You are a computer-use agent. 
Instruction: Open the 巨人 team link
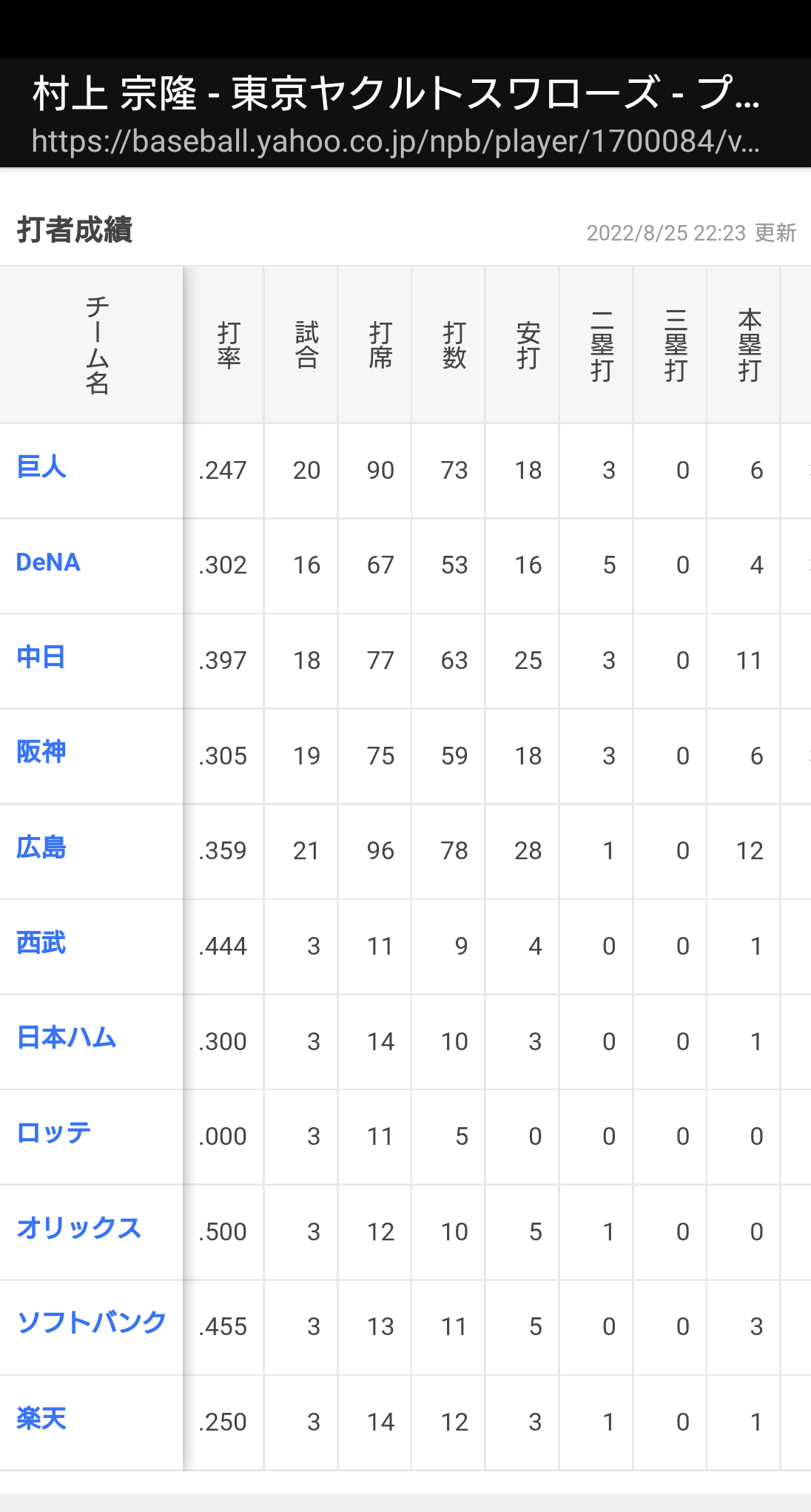pos(41,467)
